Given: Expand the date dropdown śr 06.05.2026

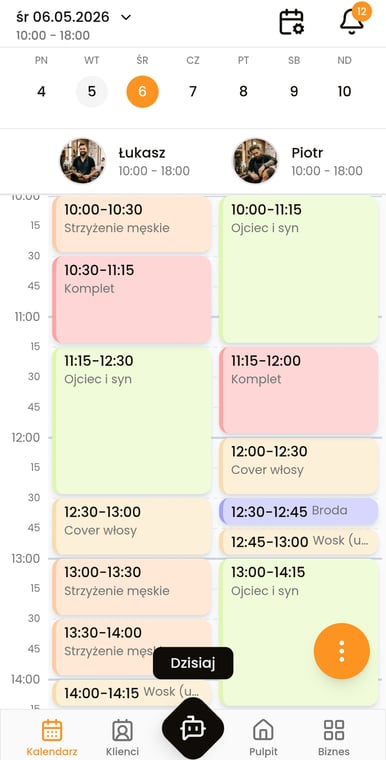Looking at the screenshot, I should click(74, 17).
